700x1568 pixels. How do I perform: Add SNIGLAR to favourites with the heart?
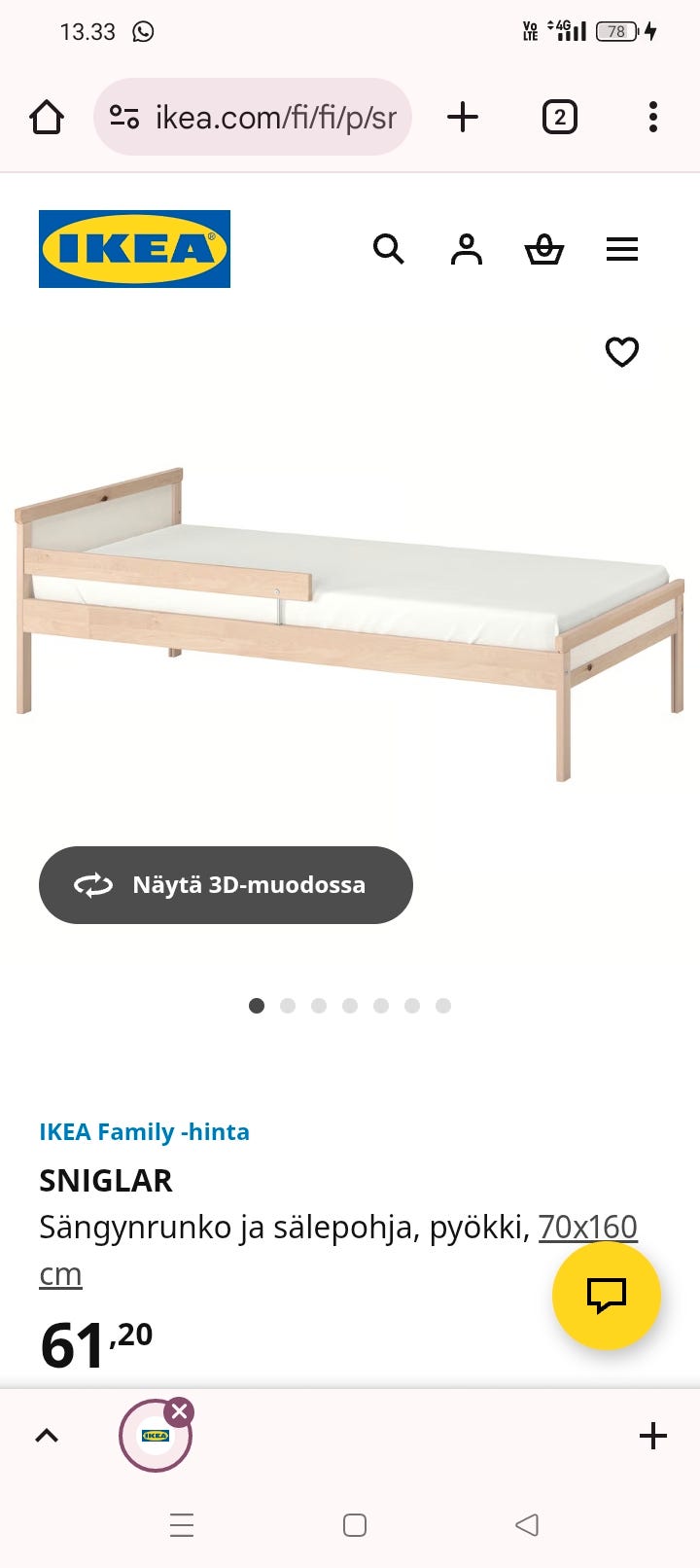[622, 351]
